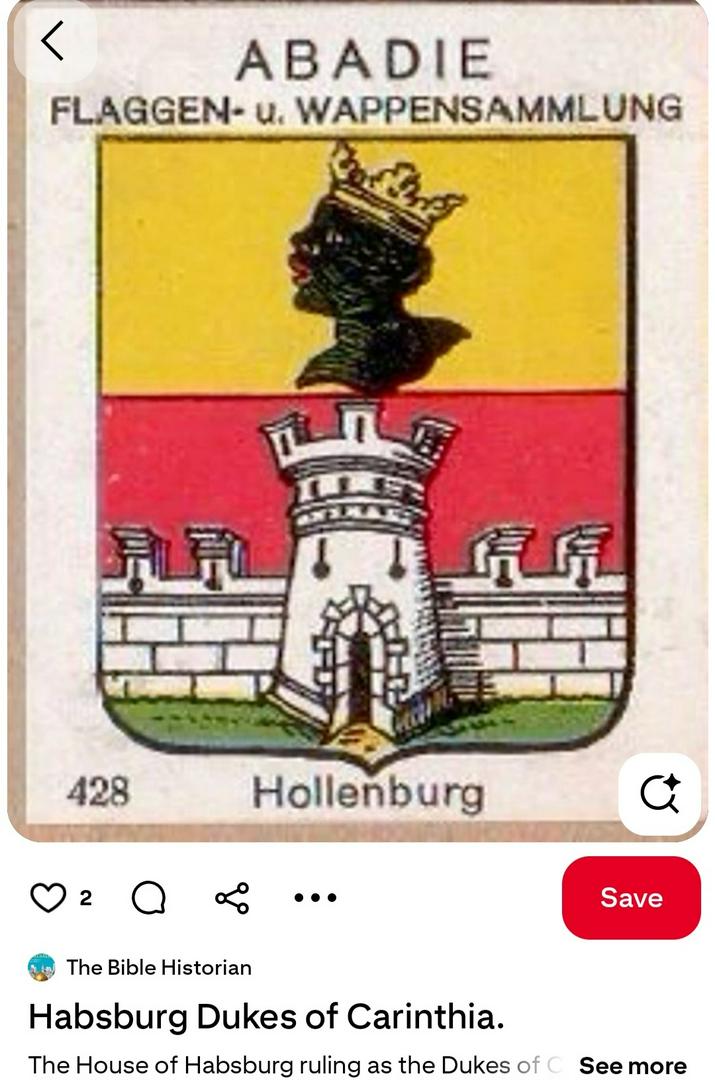Expand the description with See more
This screenshot has height=1080, width=715.
click(x=632, y=1065)
